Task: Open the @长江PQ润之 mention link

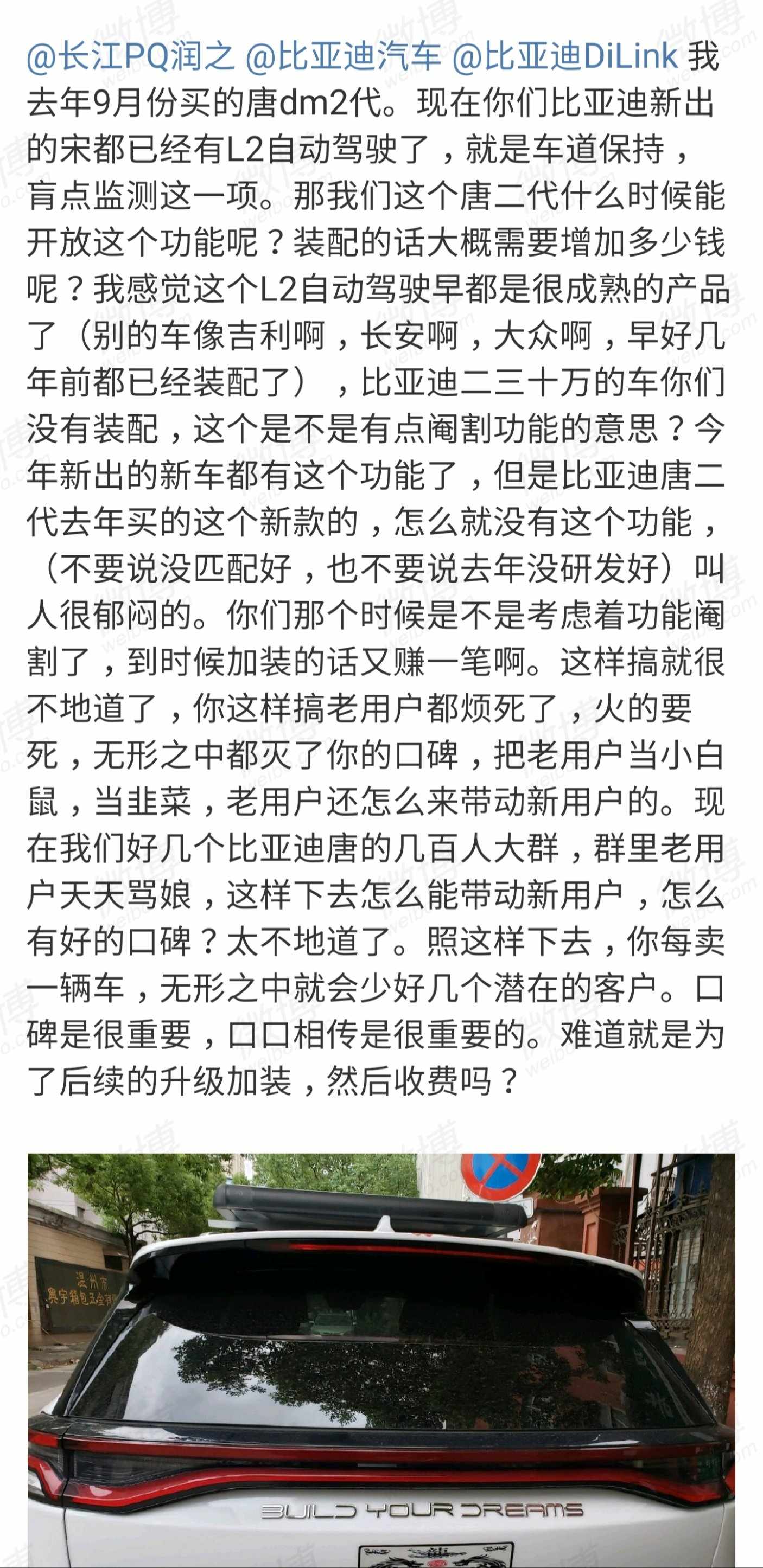Action: 130,57
